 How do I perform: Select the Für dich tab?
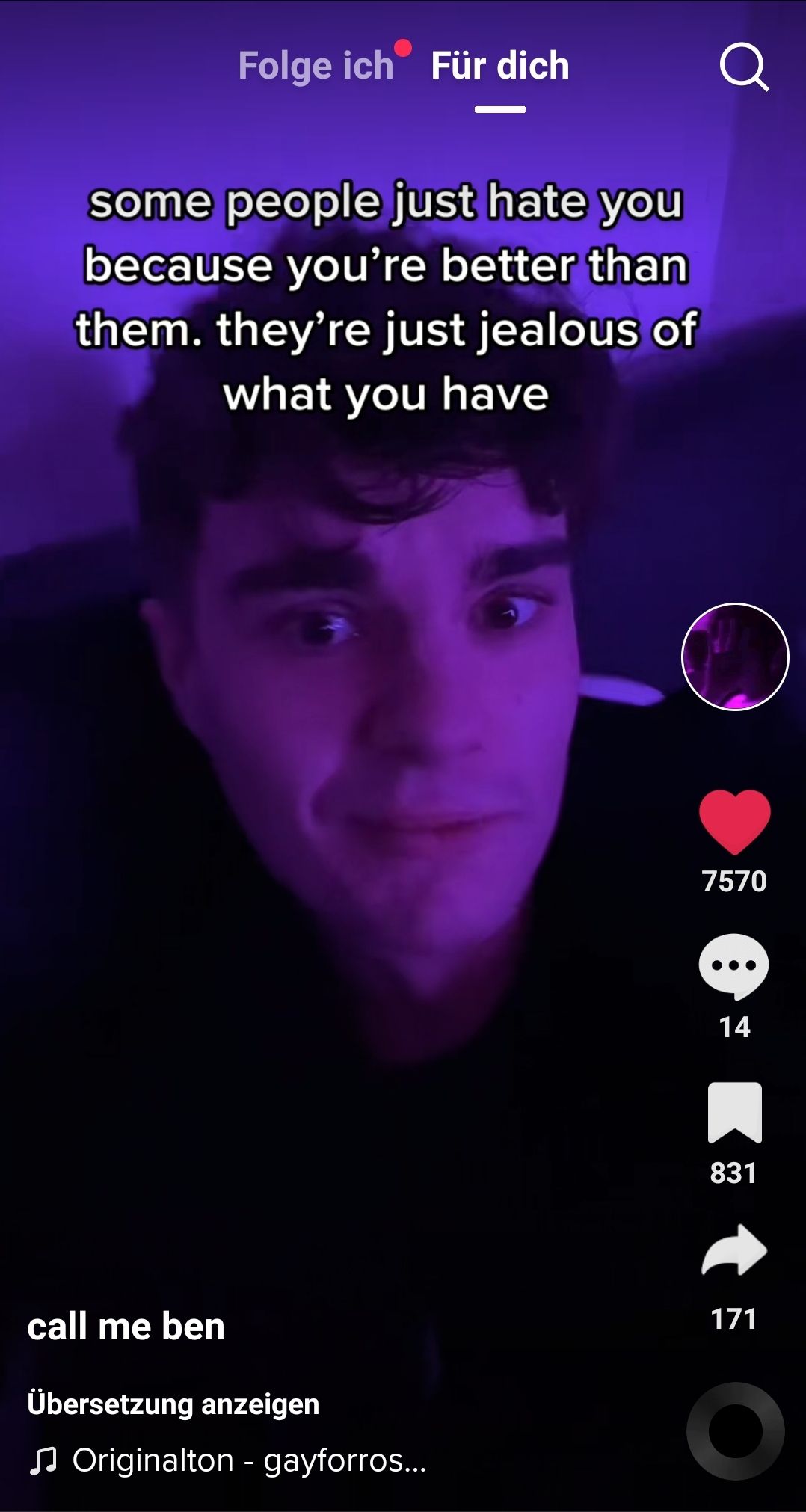pyautogui.click(x=500, y=66)
